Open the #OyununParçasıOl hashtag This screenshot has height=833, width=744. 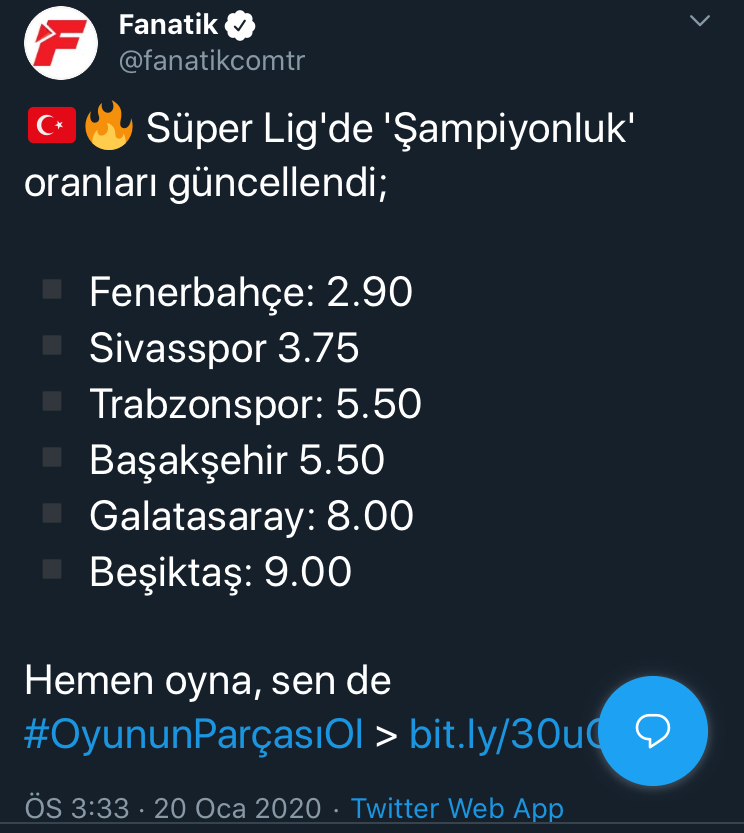click(x=193, y=734)
